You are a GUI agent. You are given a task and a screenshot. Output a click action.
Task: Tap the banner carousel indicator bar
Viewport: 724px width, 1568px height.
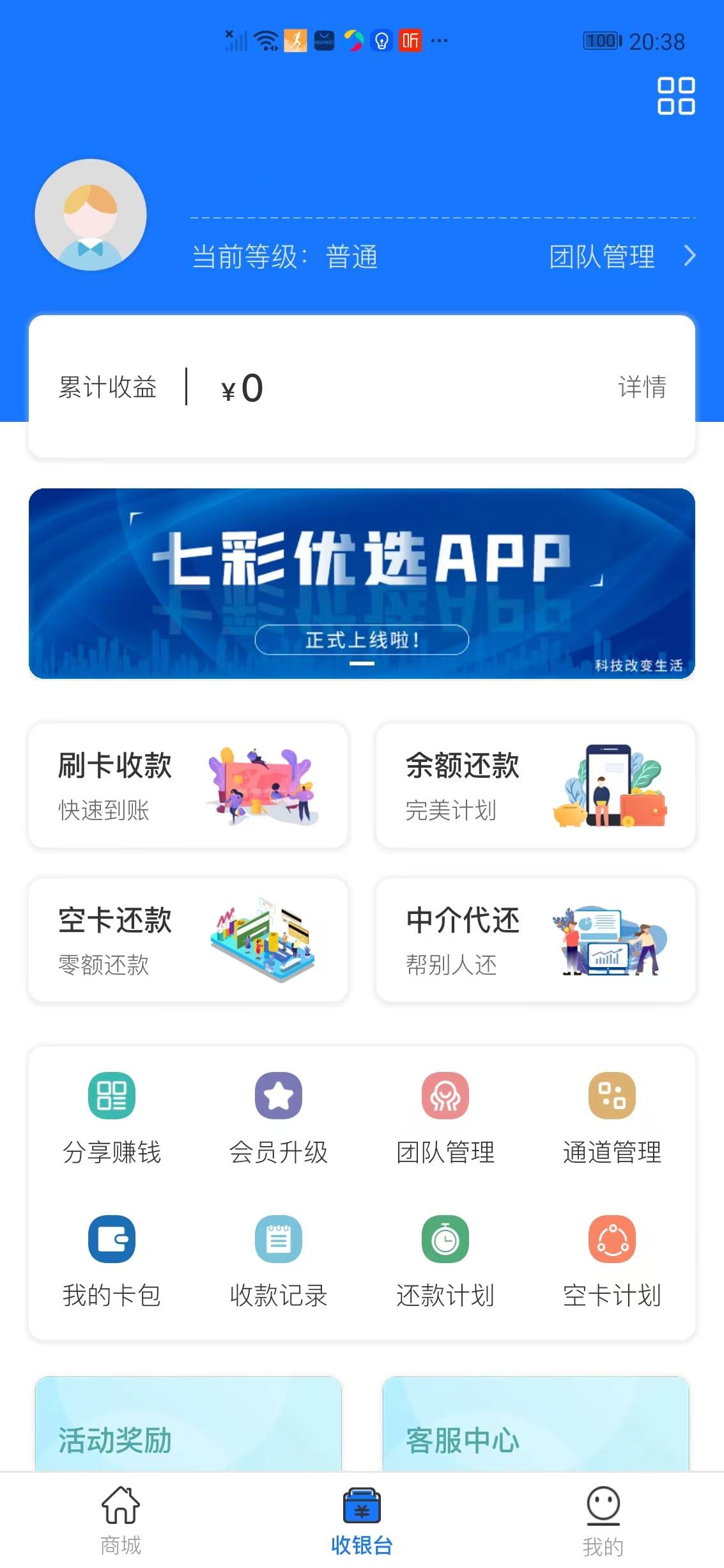click(x=362, y=663)
